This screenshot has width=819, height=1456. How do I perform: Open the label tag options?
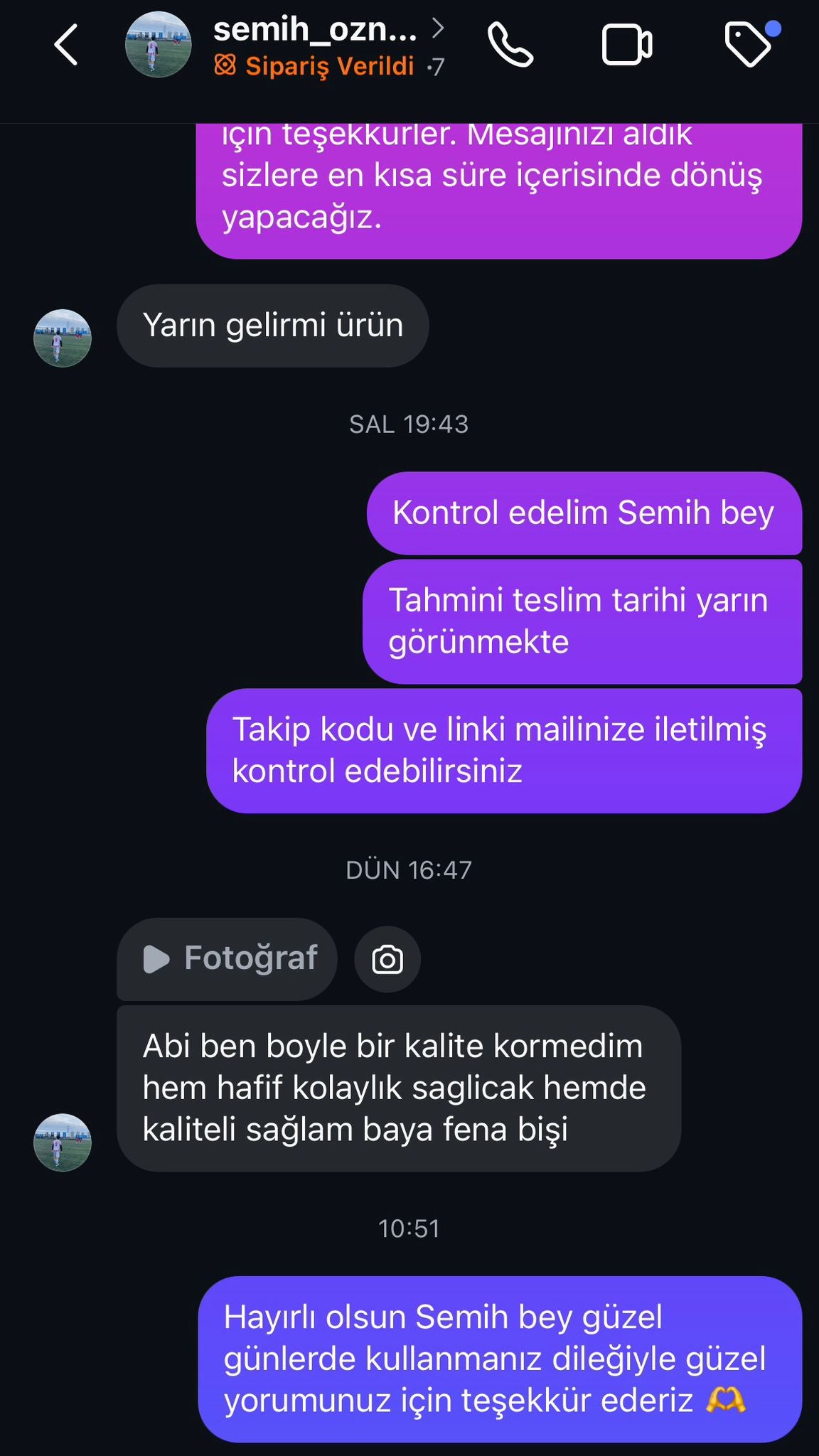pyautogui.click(x=748, y=44)
